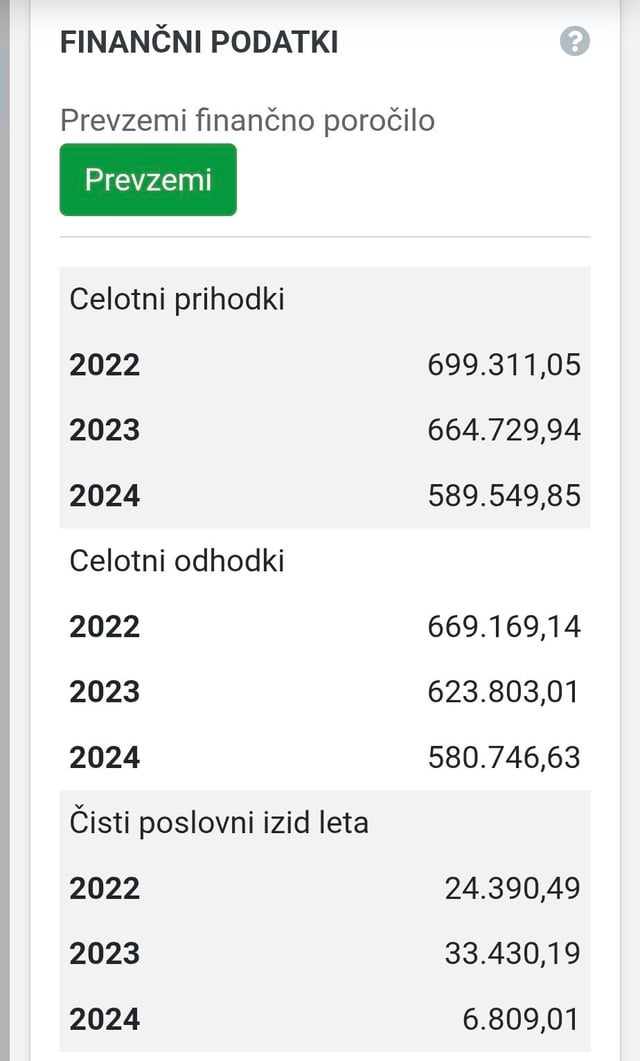Open the help icon beside Finančni podatki
Screen dimensions: 640x1061
pos(575,42)
